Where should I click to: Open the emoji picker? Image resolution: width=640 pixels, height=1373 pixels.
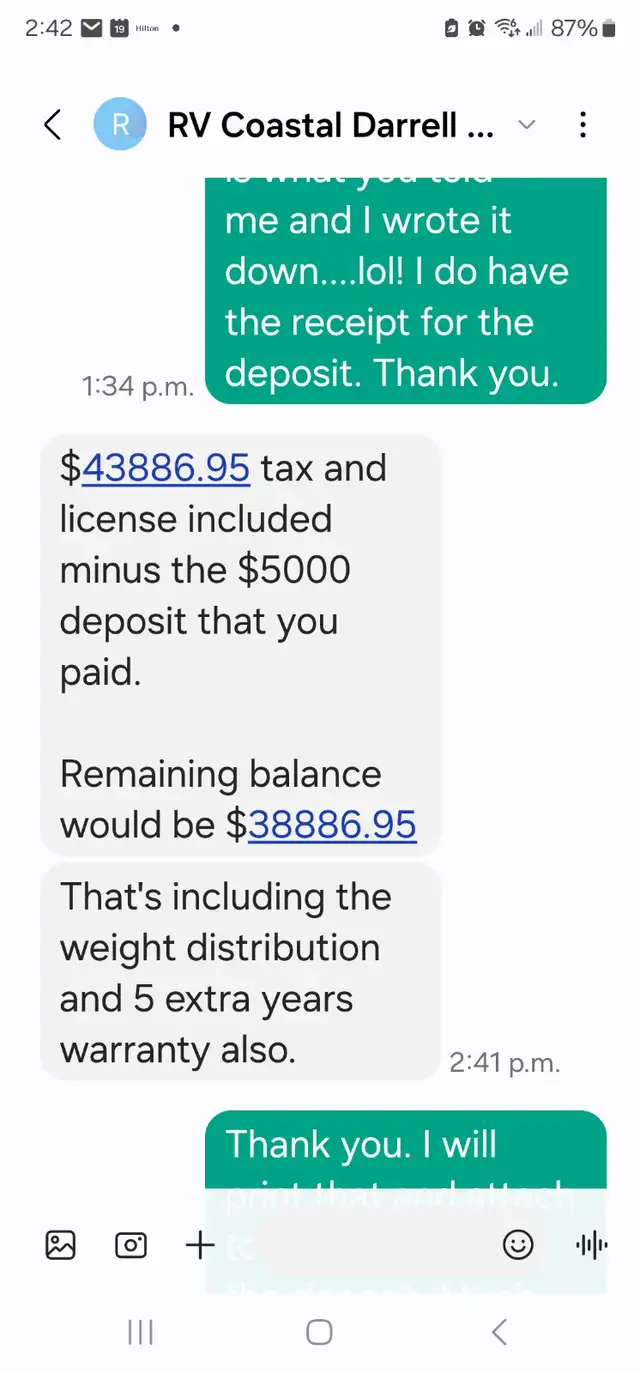click(x=517, y=1245)
